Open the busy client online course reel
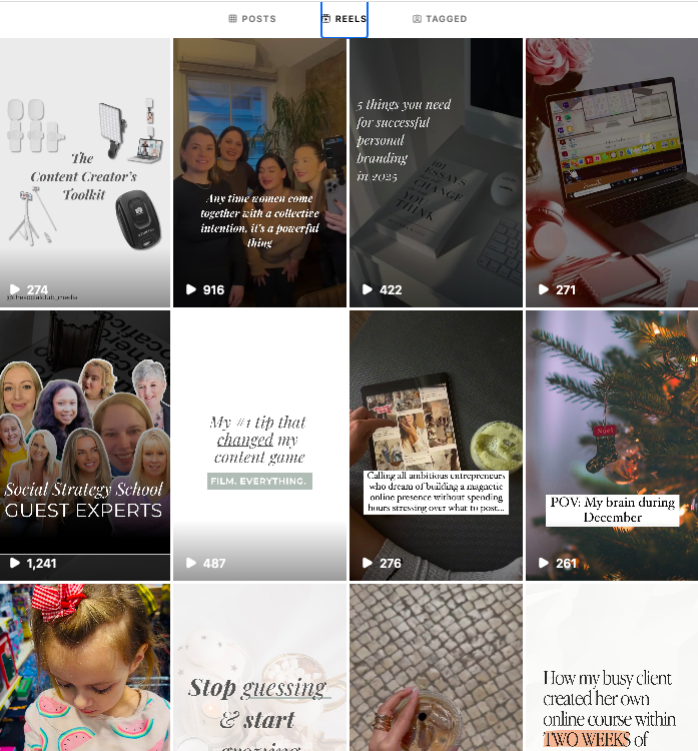The height and width of the screenshot is (751, 698). click(x=611, y=668)
